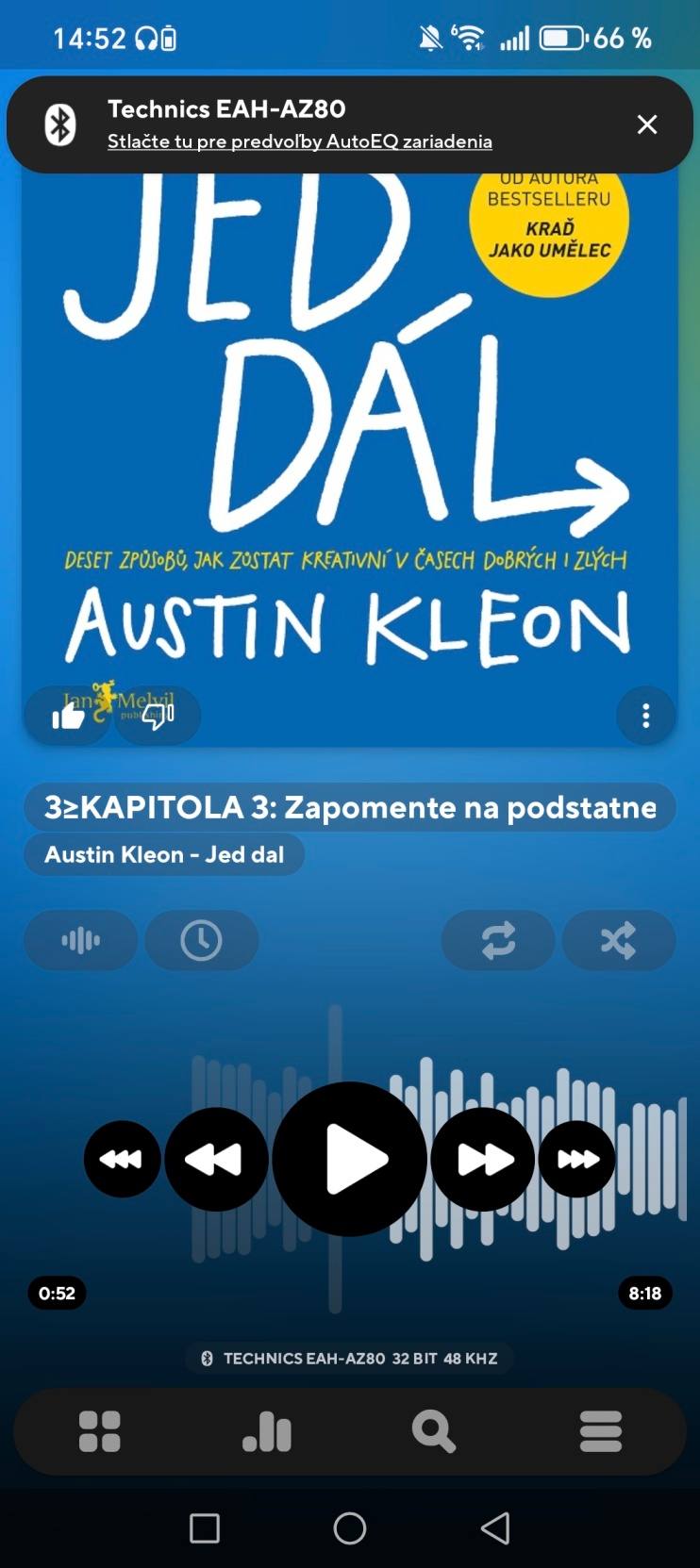Start playback with the play button
This screenshot has height=1568, width=700.
click(350, 1159)
